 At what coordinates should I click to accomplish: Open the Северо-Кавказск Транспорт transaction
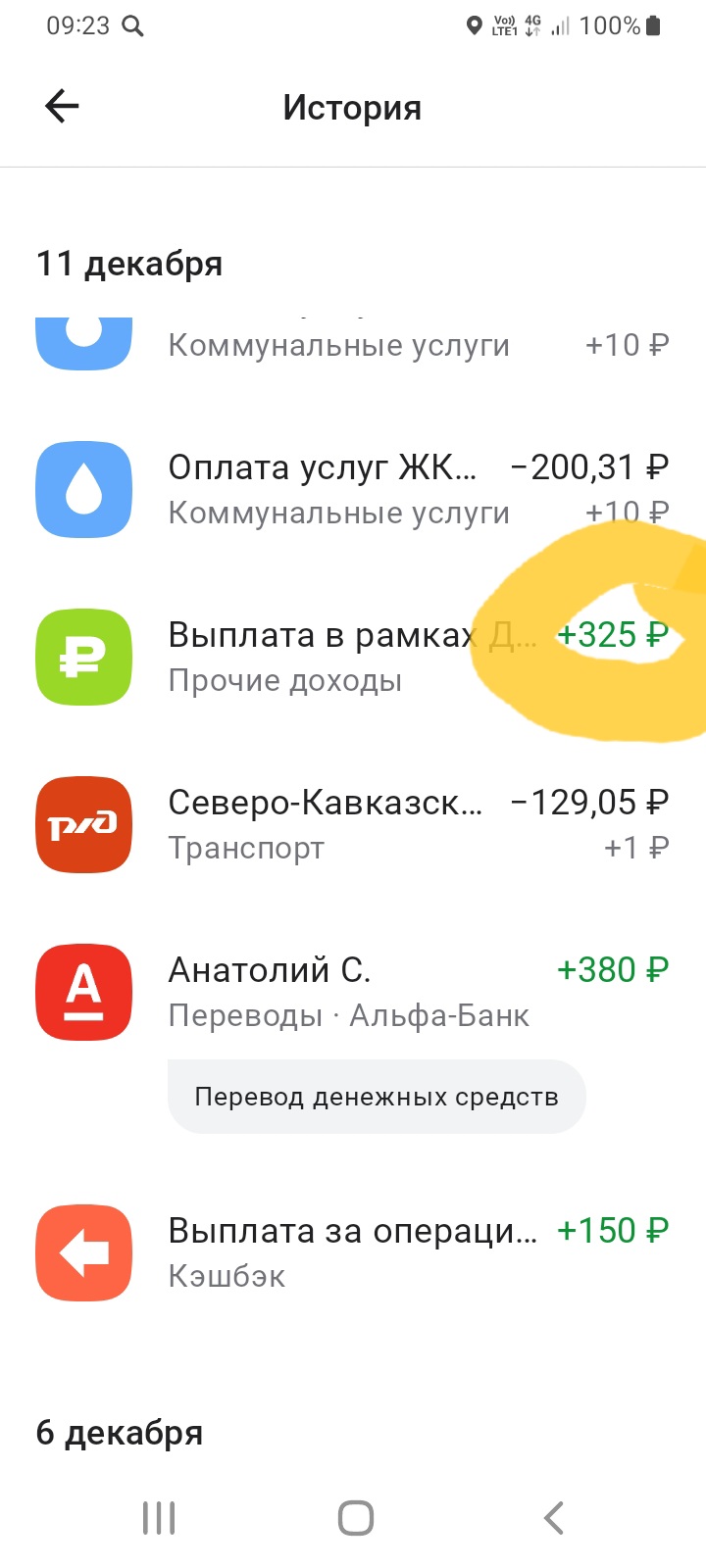(x=353, y=824)
